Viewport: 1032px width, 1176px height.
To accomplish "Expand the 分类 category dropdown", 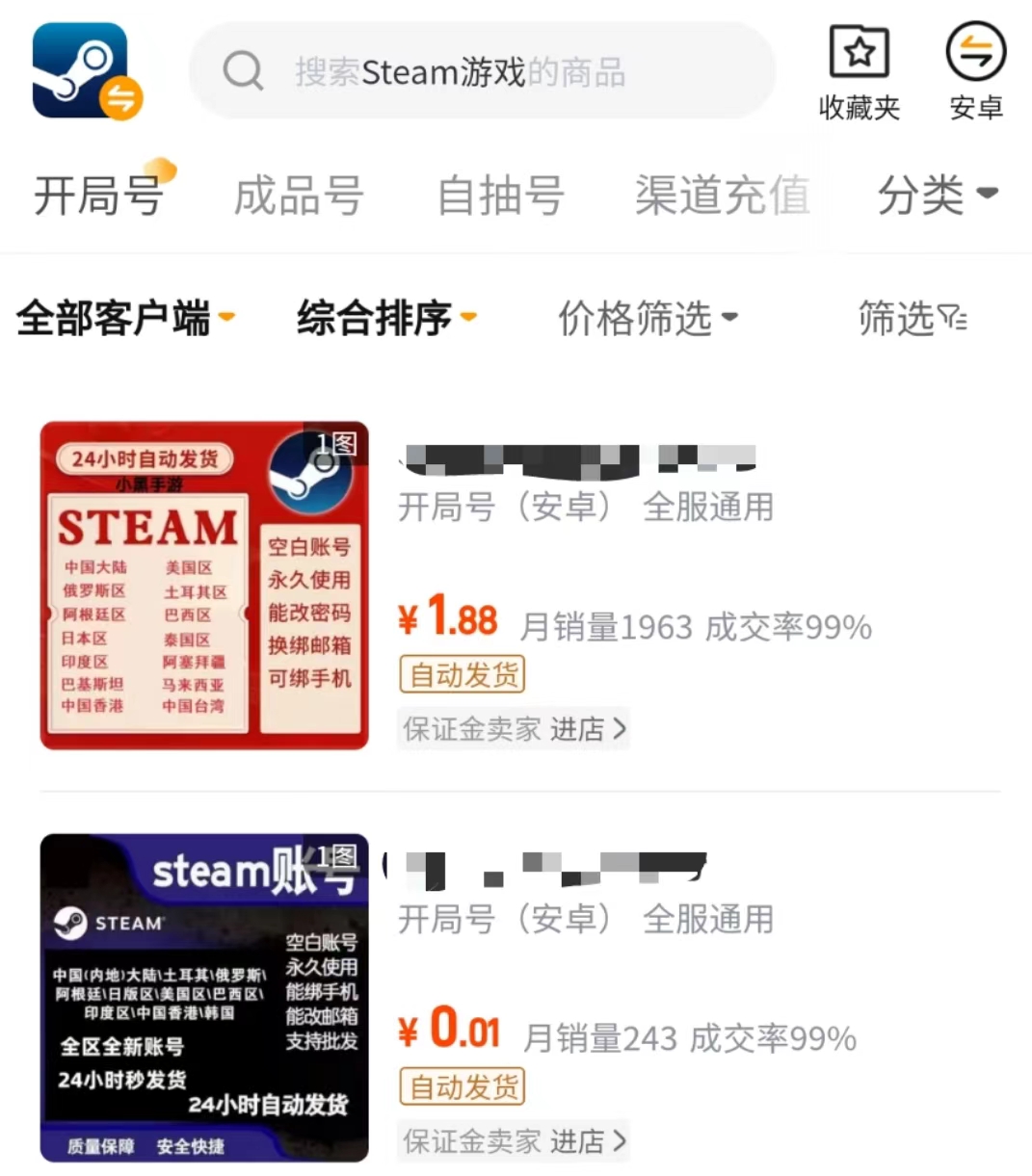I will (x=936, y=196).
